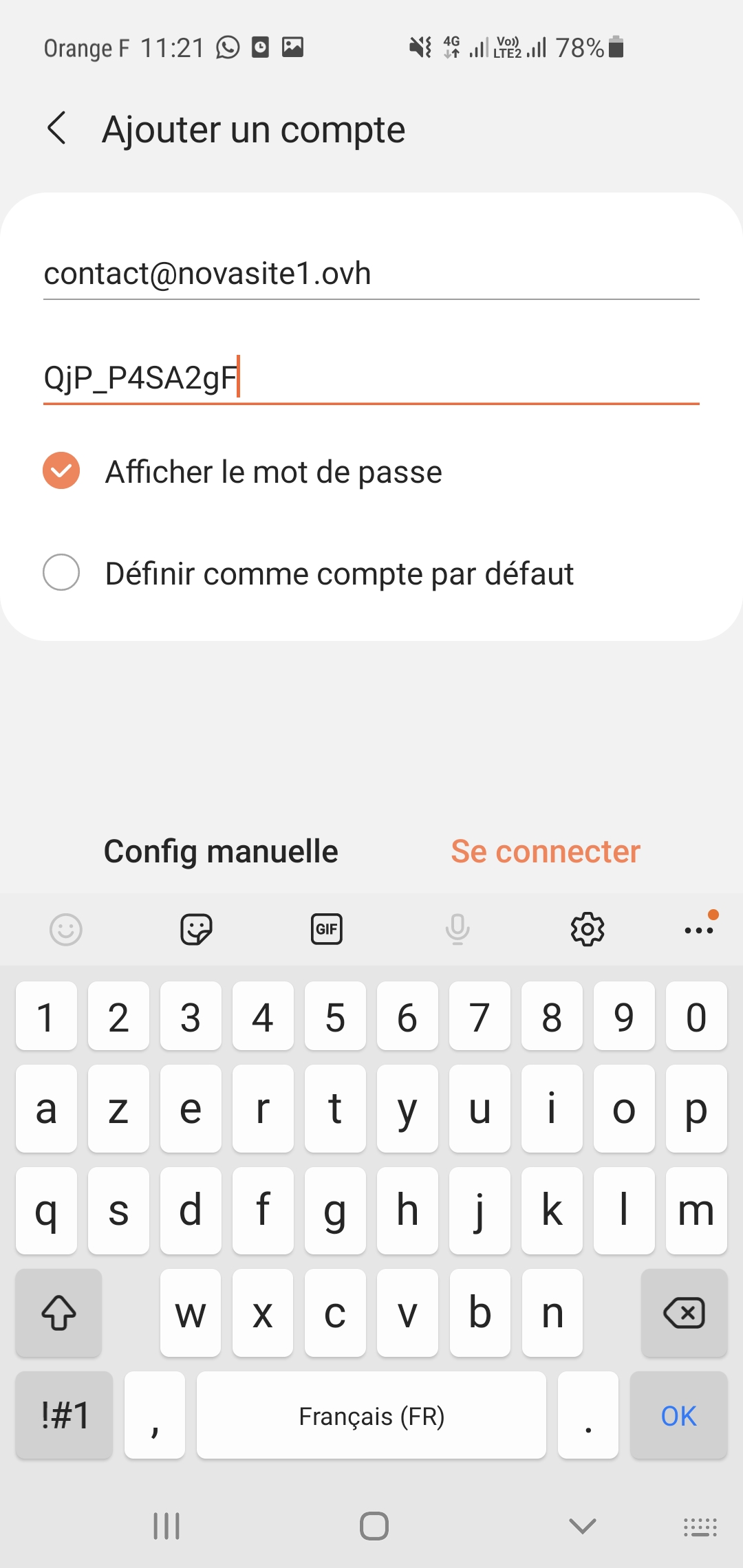
Task: Go back from Ajouter un compte
Action: coord(57,129)
